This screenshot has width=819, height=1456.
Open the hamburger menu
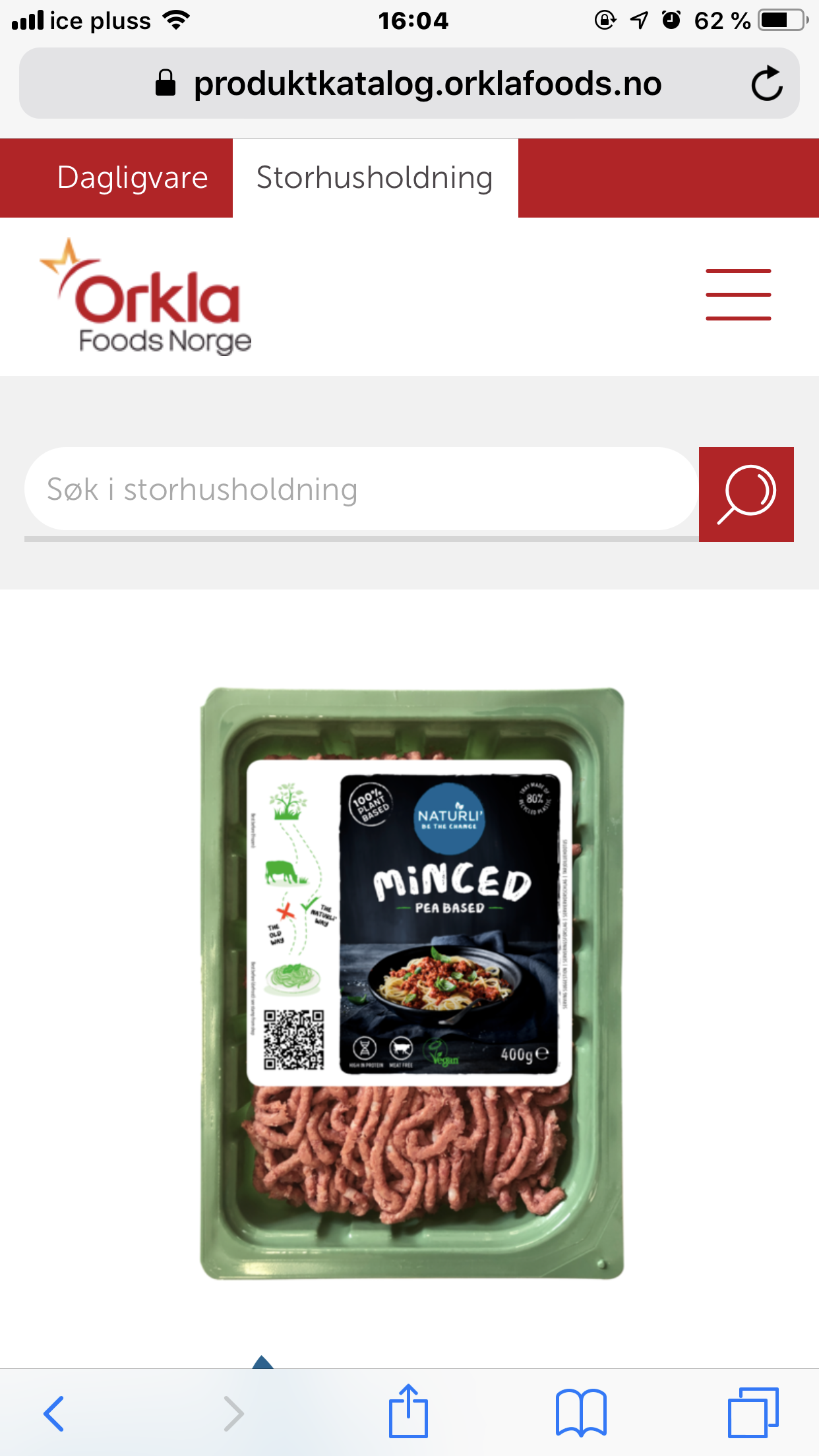coord(738,295)
